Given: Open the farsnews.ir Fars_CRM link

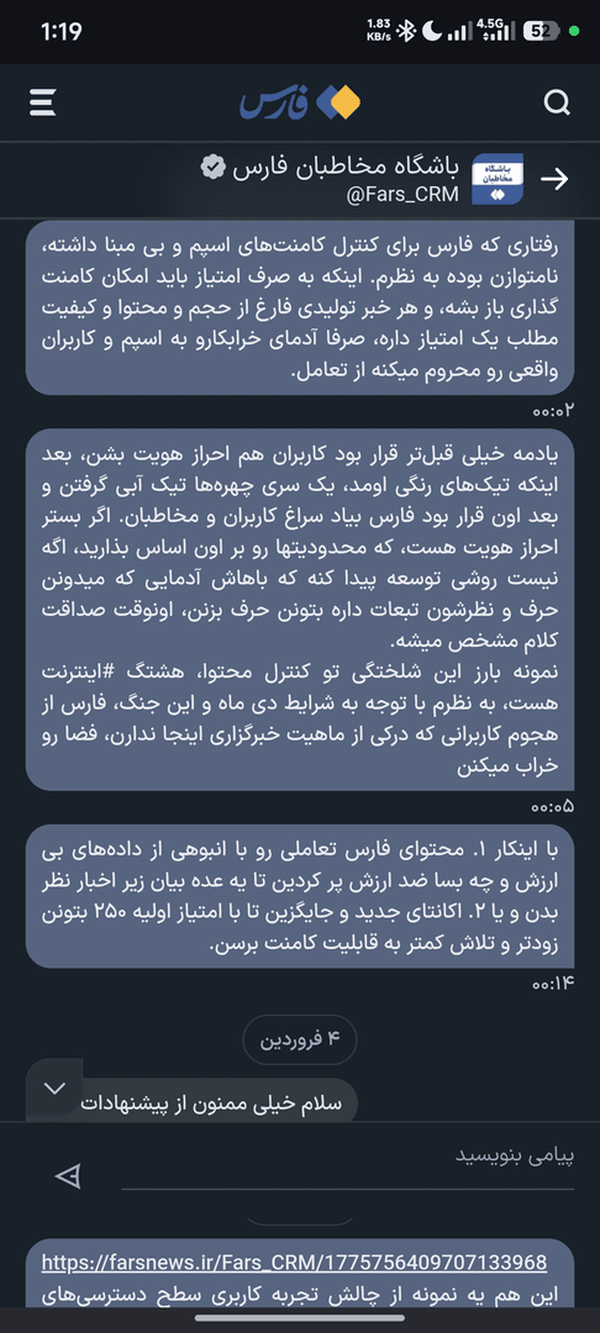Looking at the screenshot, I should tap(294, 1262).
